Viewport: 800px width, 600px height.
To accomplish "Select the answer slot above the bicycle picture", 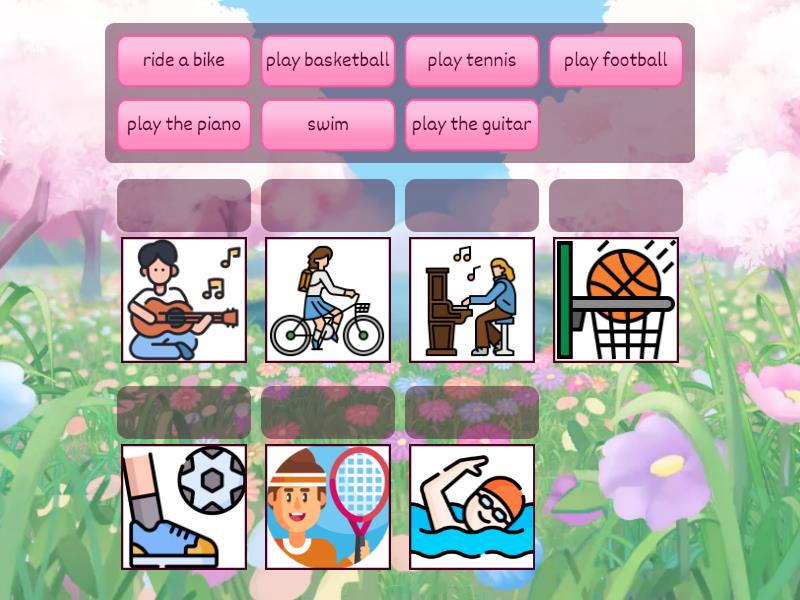I will point(328,206).
